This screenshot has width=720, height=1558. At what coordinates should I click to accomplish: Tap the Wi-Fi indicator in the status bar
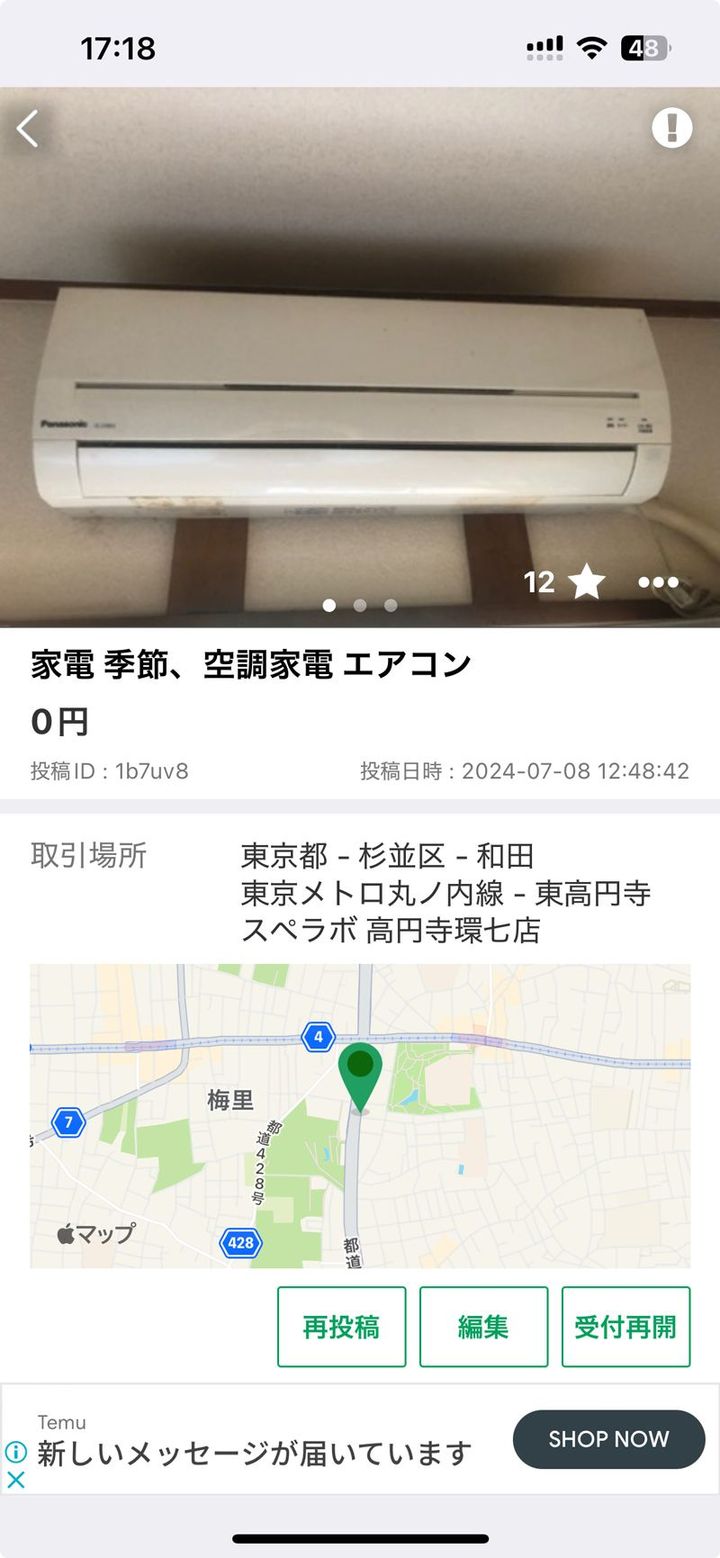click(592, 46)
